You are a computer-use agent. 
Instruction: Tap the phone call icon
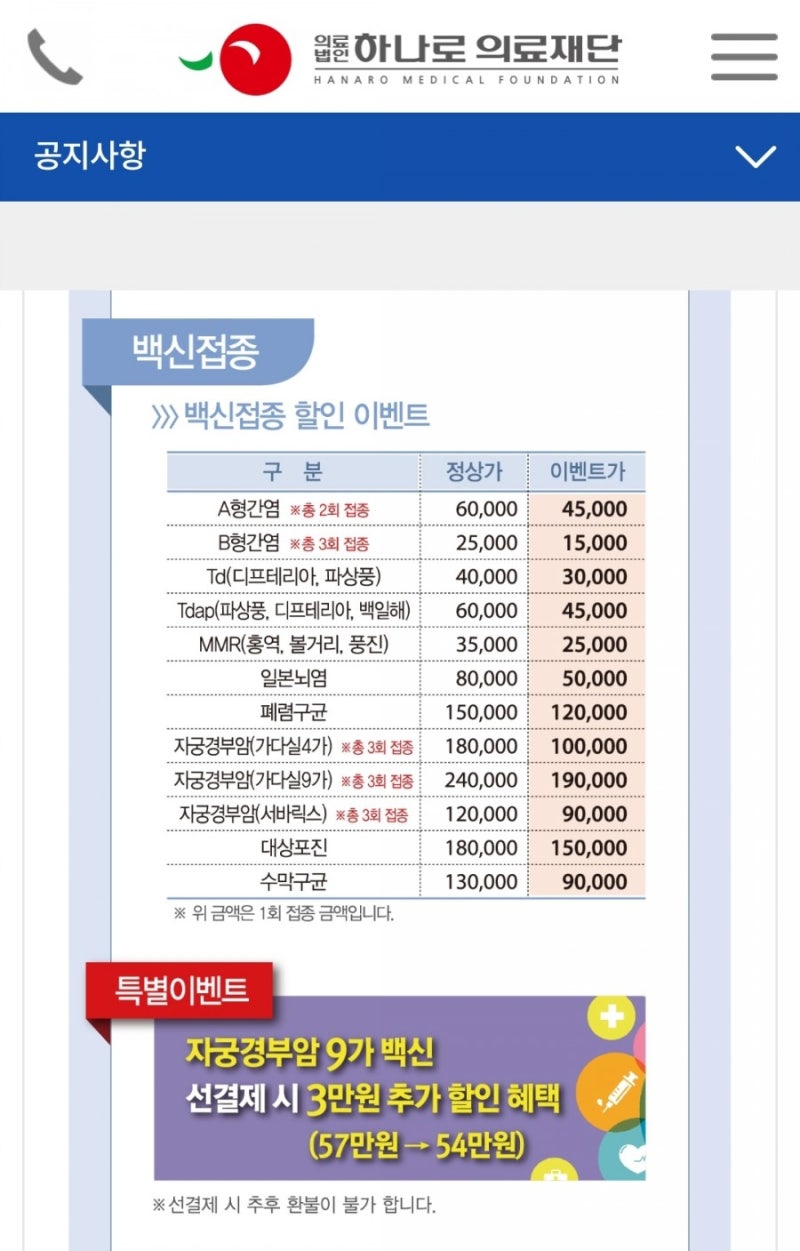(54, 57)
